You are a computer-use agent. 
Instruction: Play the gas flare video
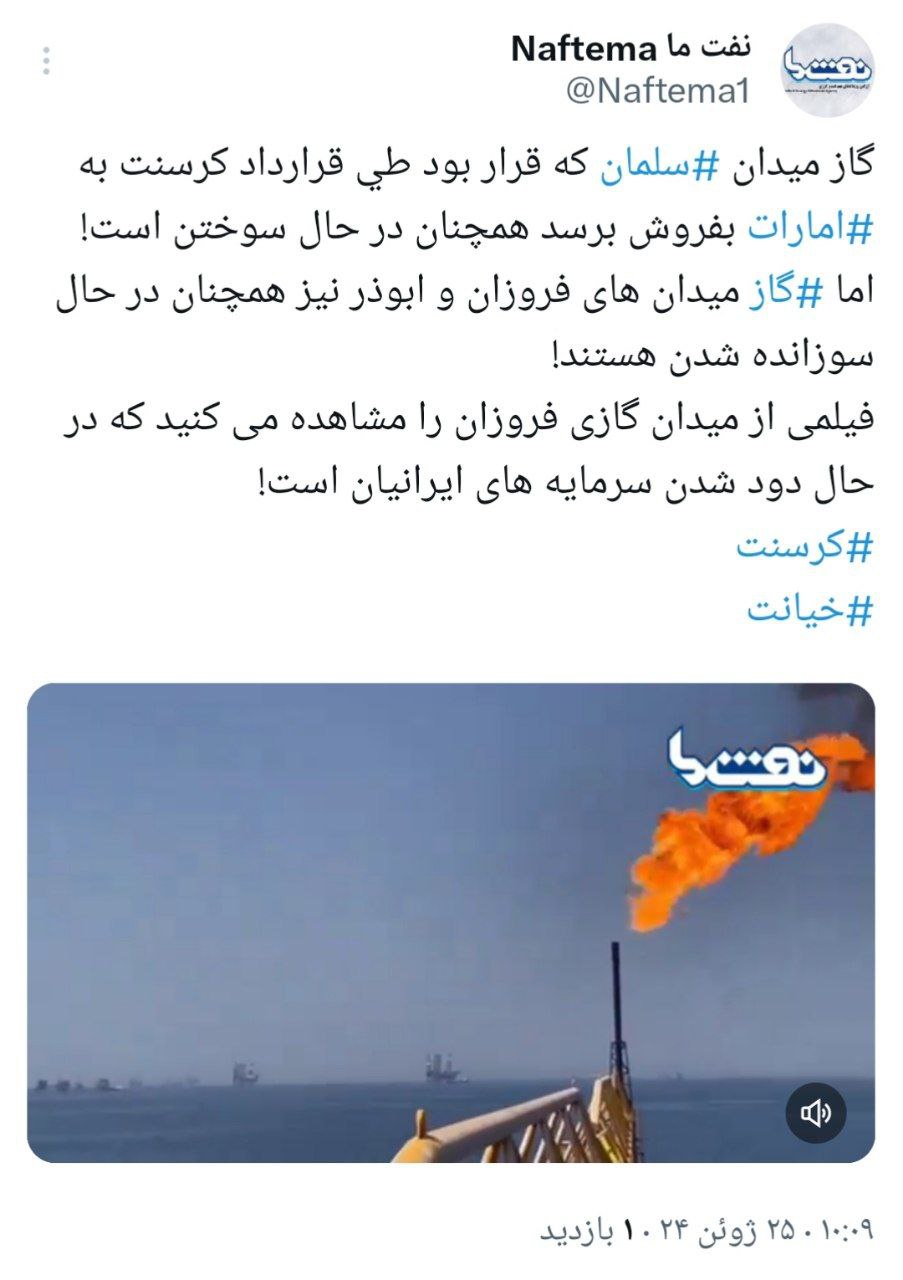pyautogui.click(x=450, y=922)
